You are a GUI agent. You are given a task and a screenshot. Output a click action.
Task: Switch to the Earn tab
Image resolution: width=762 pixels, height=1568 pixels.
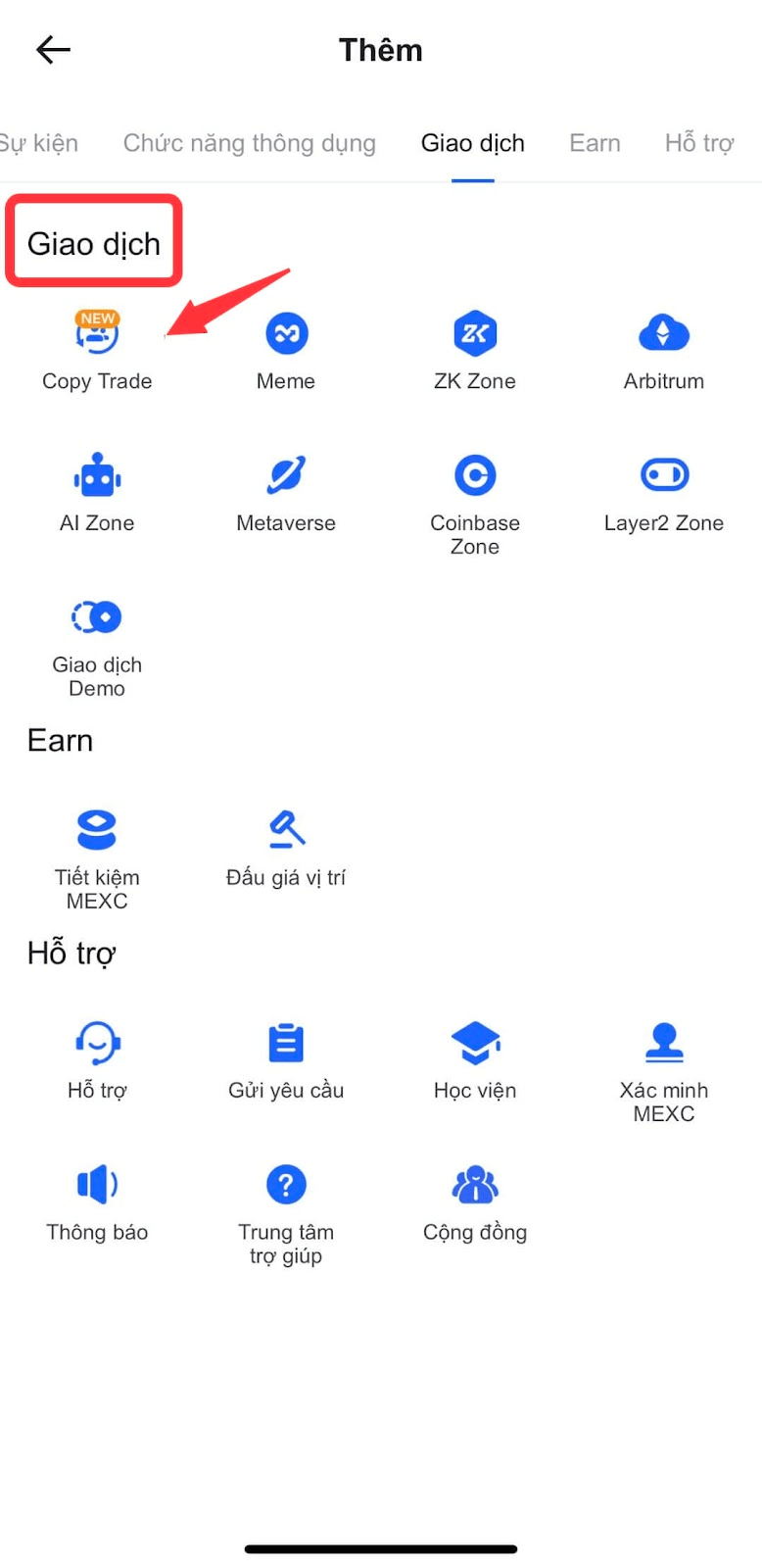click(x=595, y=143)
